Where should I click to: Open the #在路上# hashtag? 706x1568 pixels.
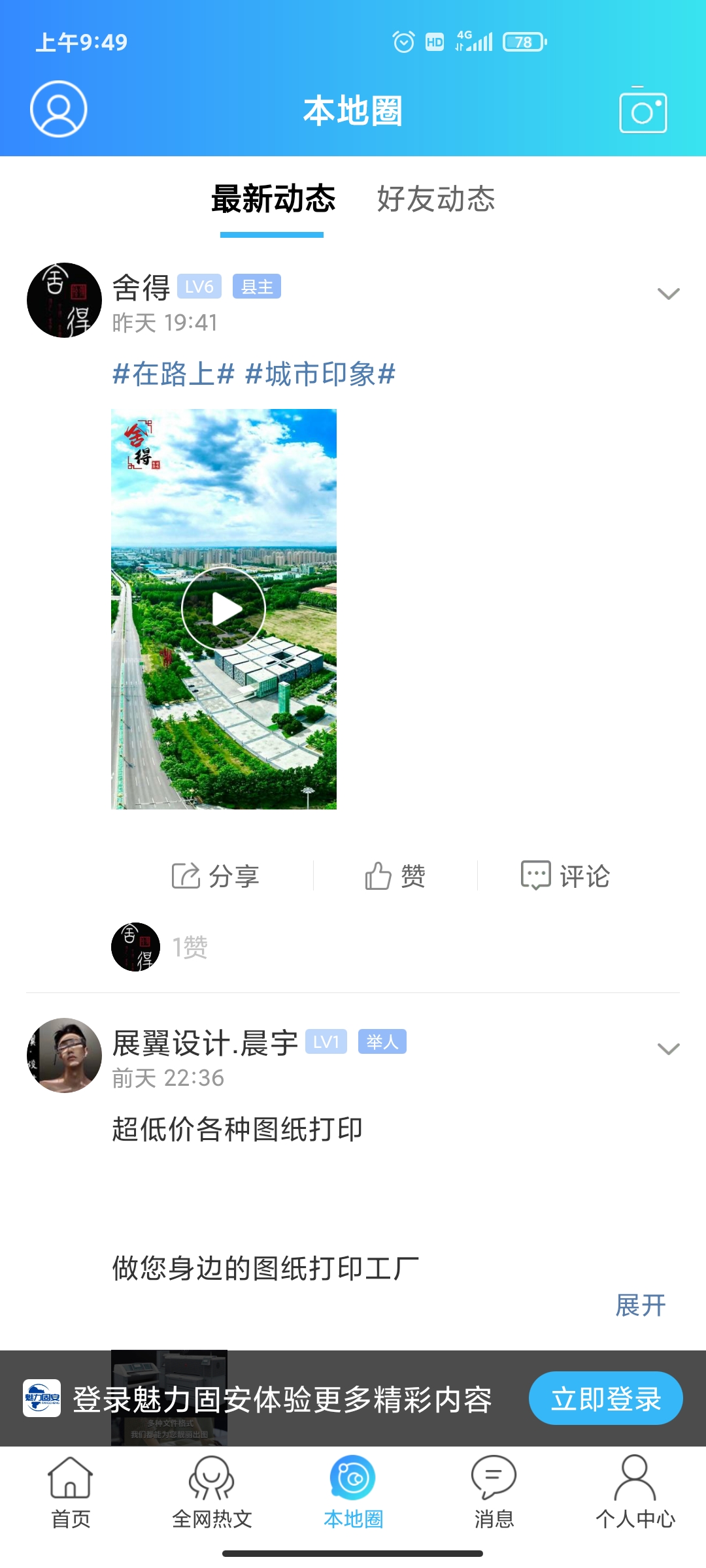point(173,374)
